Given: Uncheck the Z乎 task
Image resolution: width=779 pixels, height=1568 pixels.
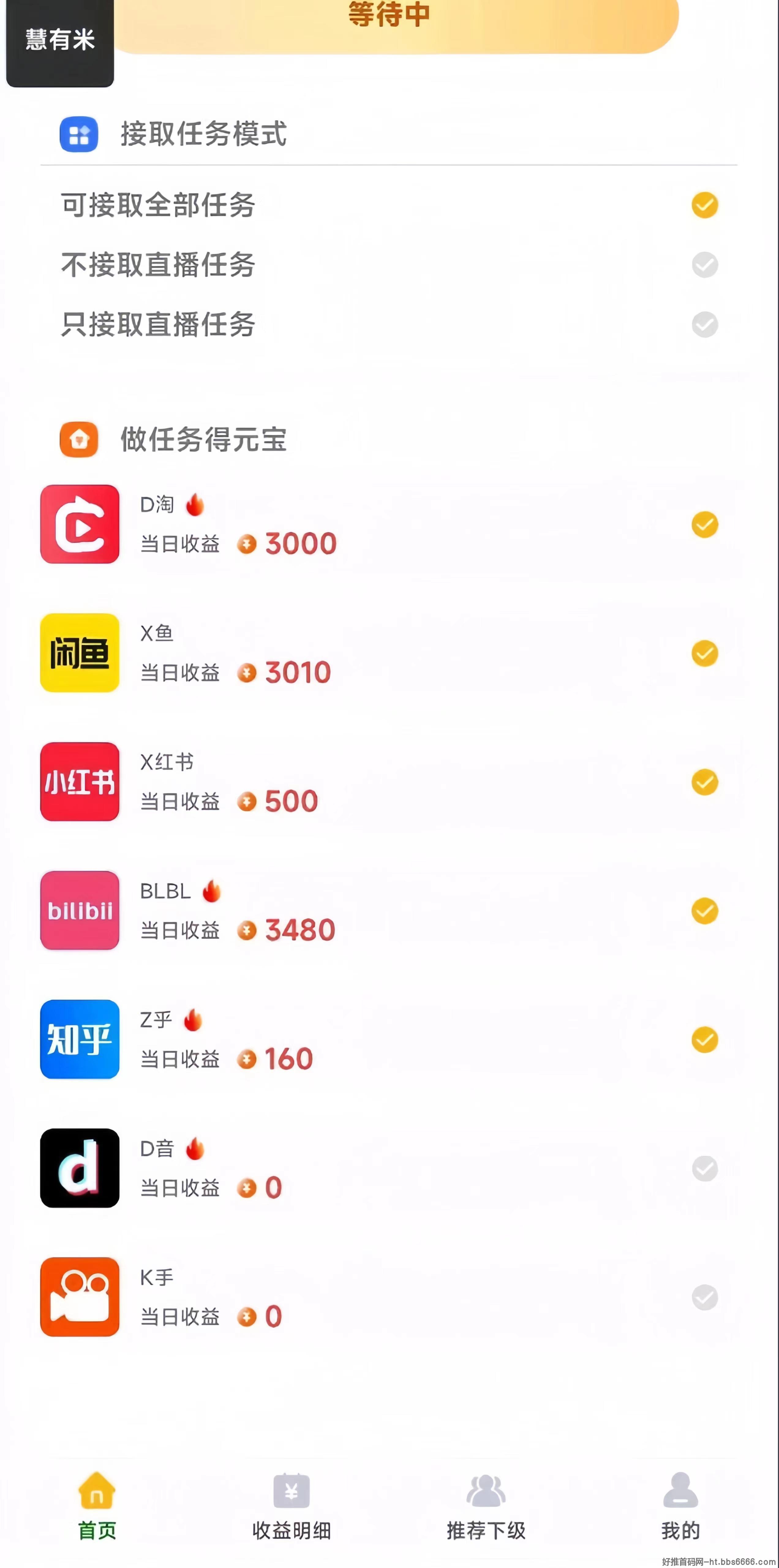Looking at the screenshot, I should pos(705,1040).
